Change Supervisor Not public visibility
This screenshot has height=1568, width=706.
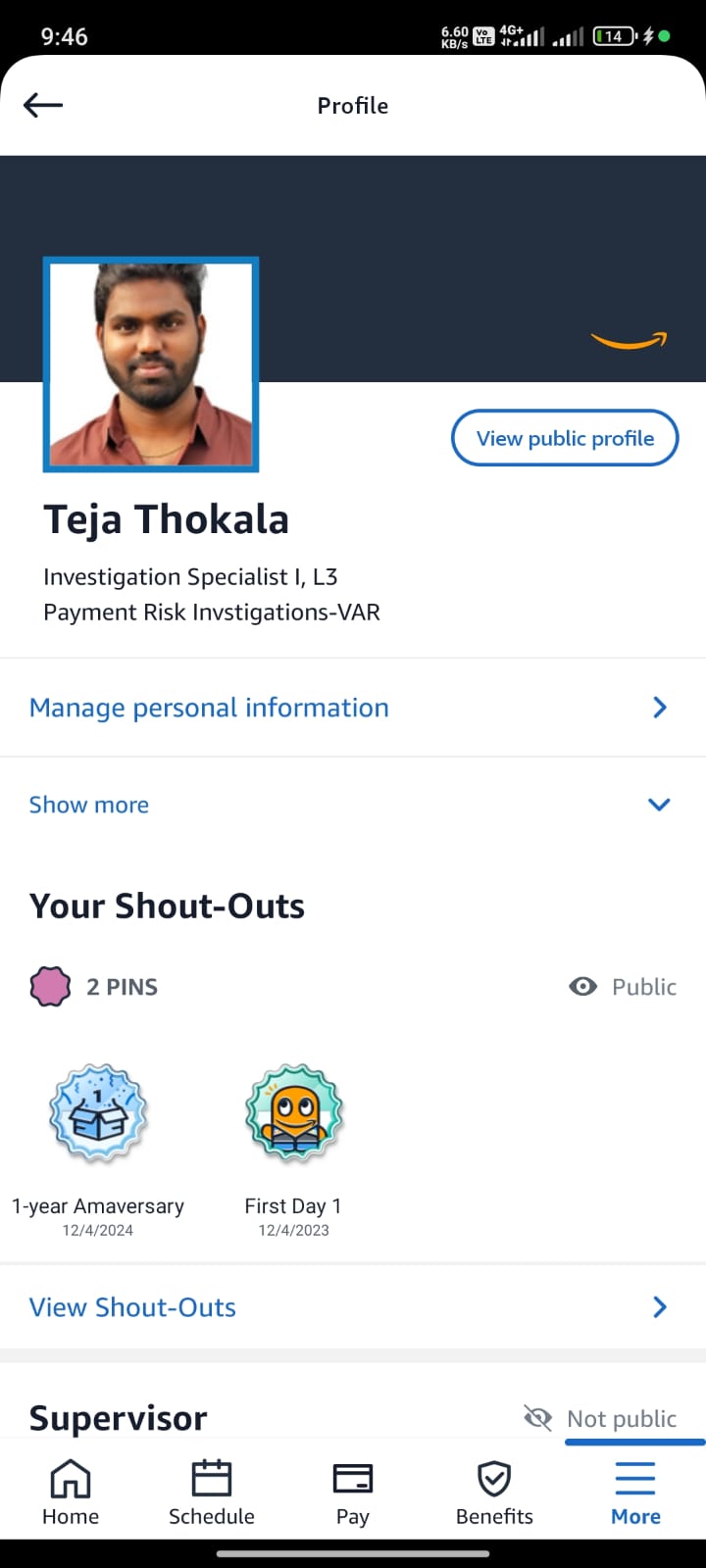click(x=601, y=1418)
